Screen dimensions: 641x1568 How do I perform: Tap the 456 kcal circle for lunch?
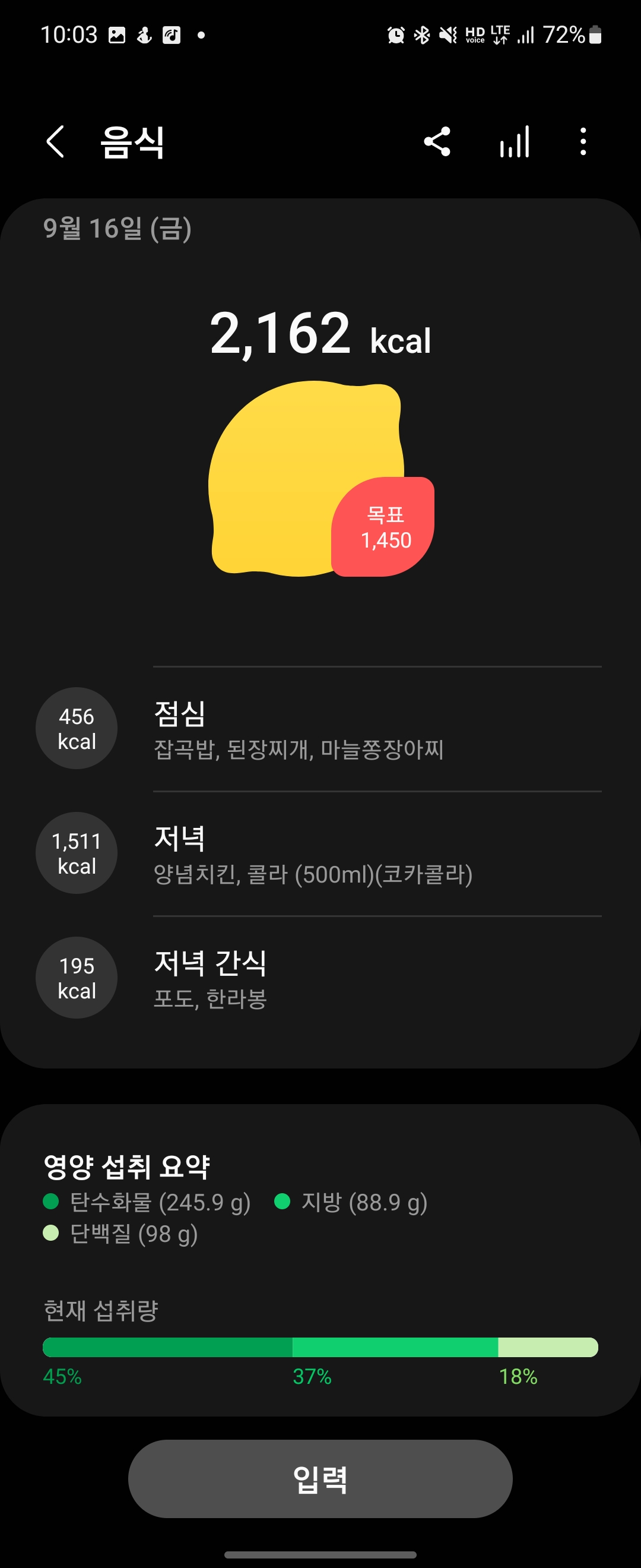(75, 729)
